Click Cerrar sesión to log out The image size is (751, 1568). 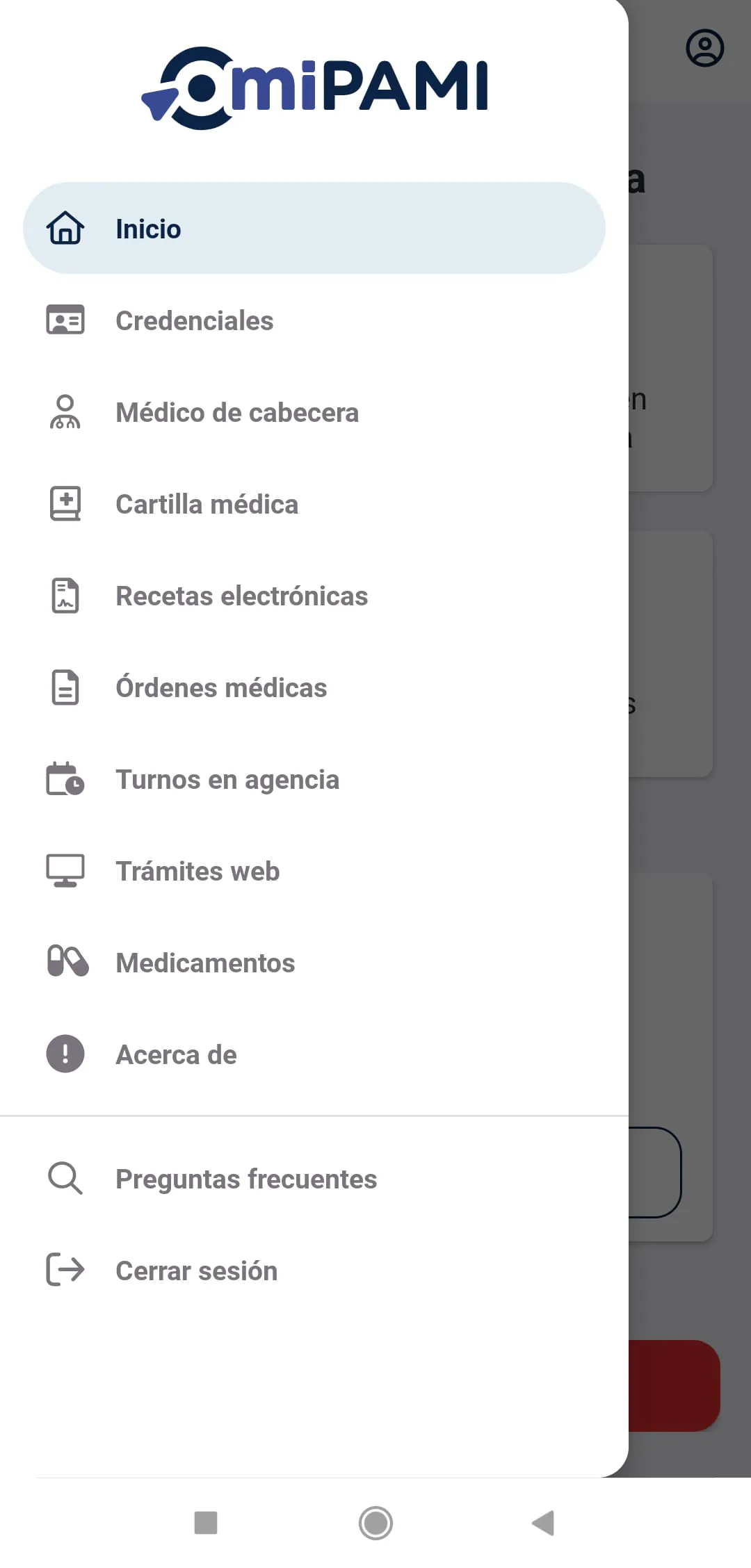(x=196, y=1270)
